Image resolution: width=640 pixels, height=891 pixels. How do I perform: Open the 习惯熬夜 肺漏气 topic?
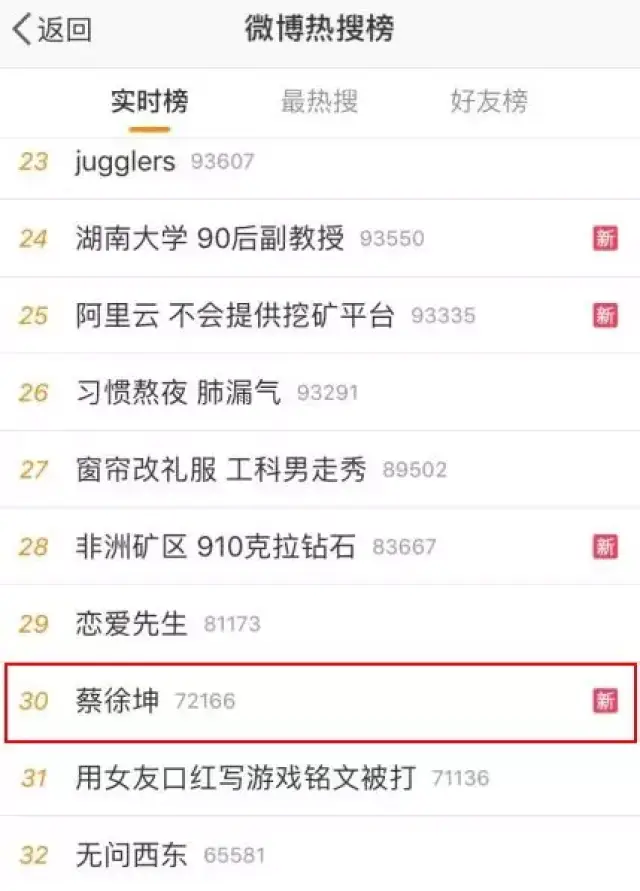(x=320, y=392)
